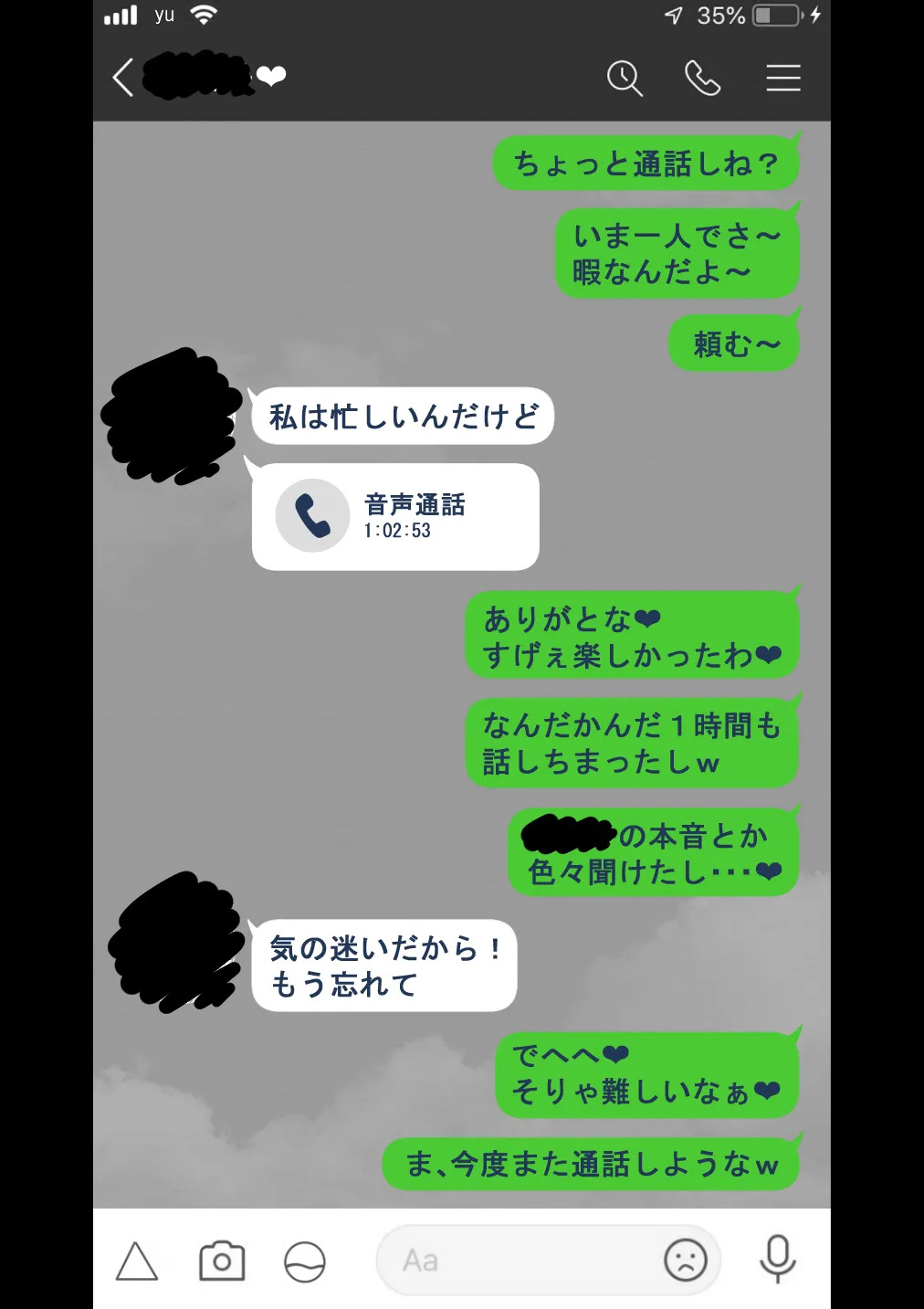This screenshot has width=924, height=1309.
Task: Open the profile next to 気の迷いだから！
Action: click(173, 943)
